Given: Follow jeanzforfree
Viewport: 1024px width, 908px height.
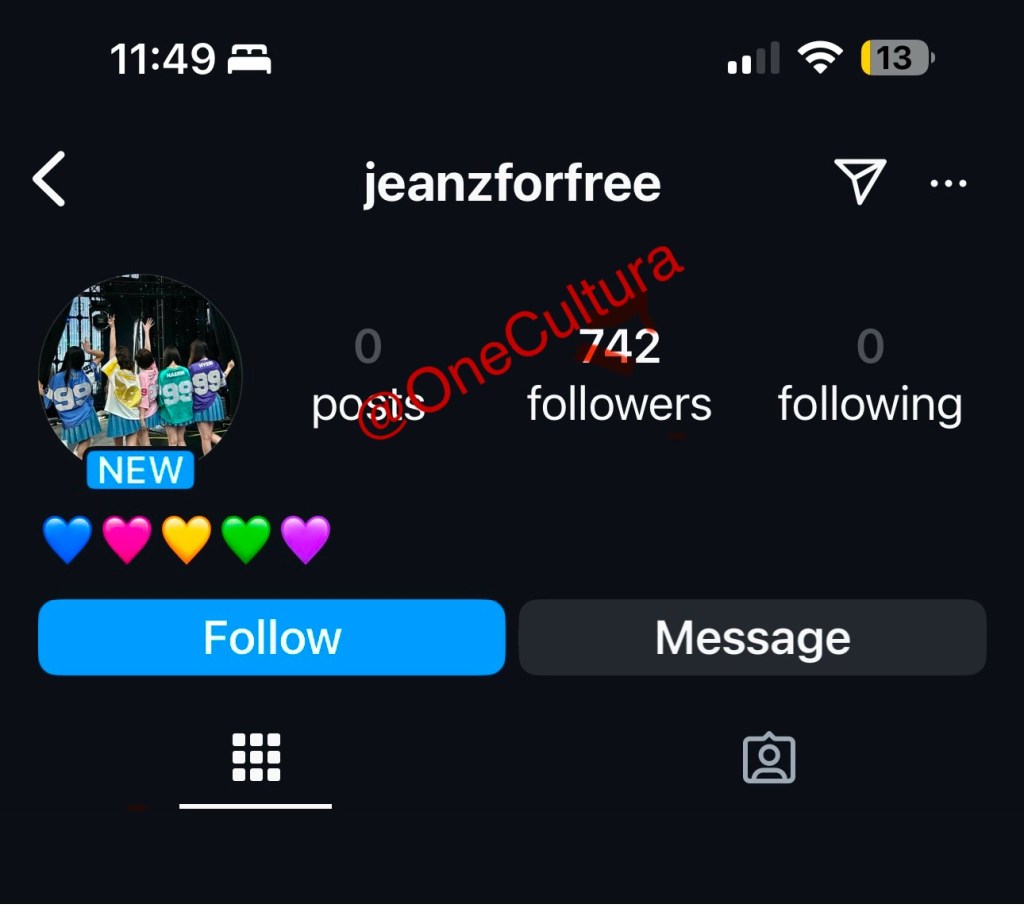Looking at the screenshot, I should click(x=272, y=638).
